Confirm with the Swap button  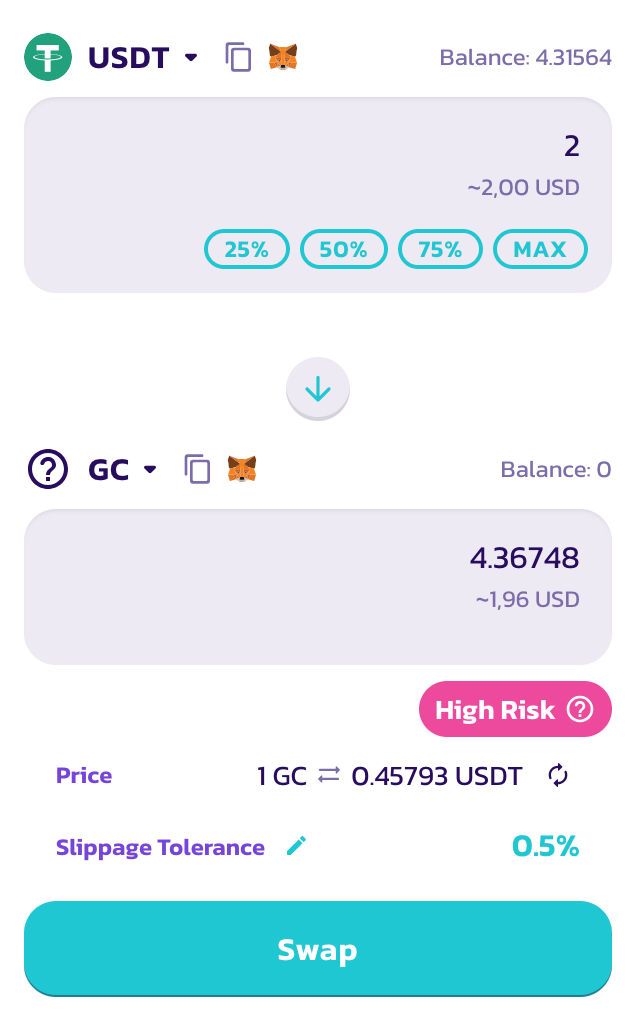pos(318,950)
